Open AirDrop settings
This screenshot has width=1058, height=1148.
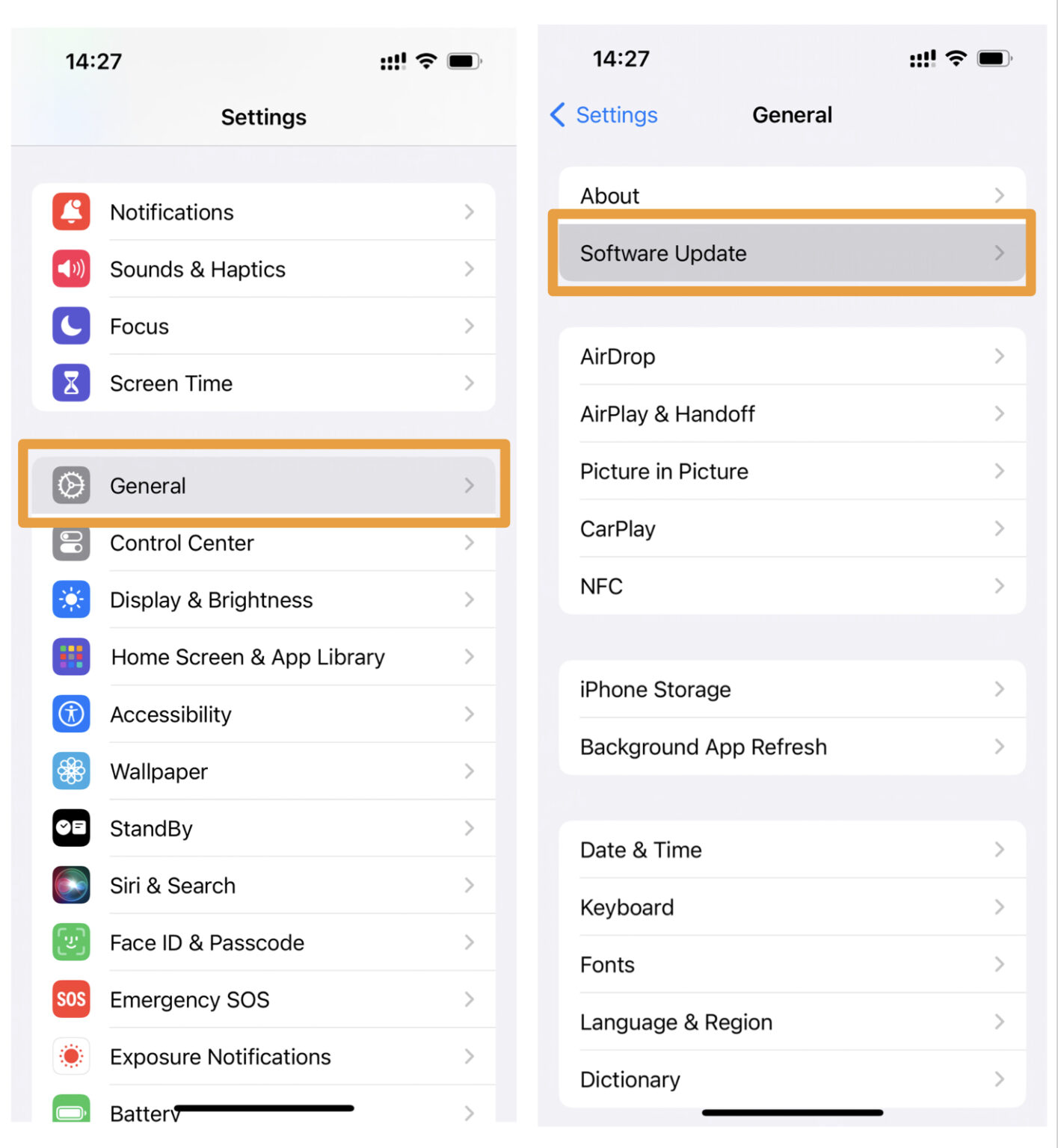pyautogui.click(x=791, y=357)
